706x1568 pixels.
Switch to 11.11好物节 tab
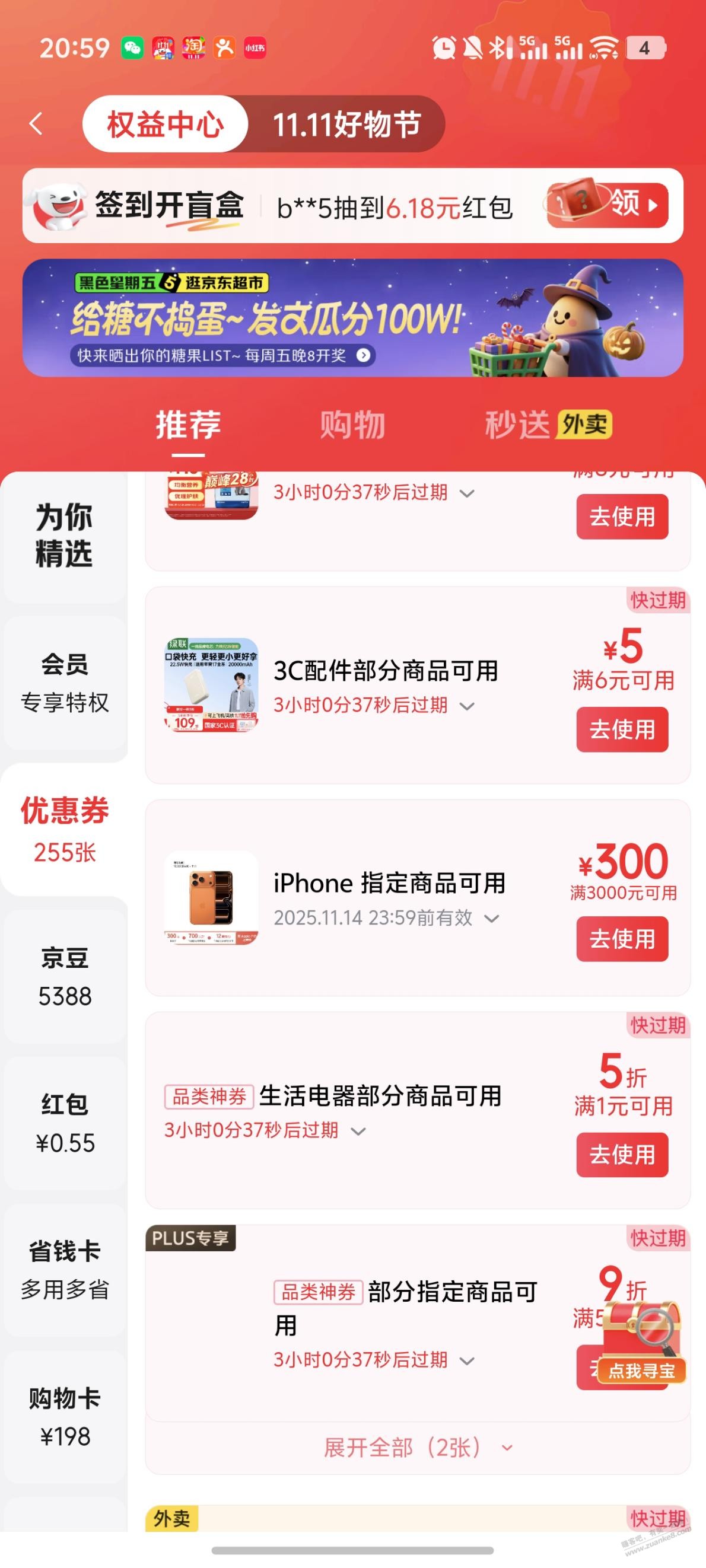346,124
